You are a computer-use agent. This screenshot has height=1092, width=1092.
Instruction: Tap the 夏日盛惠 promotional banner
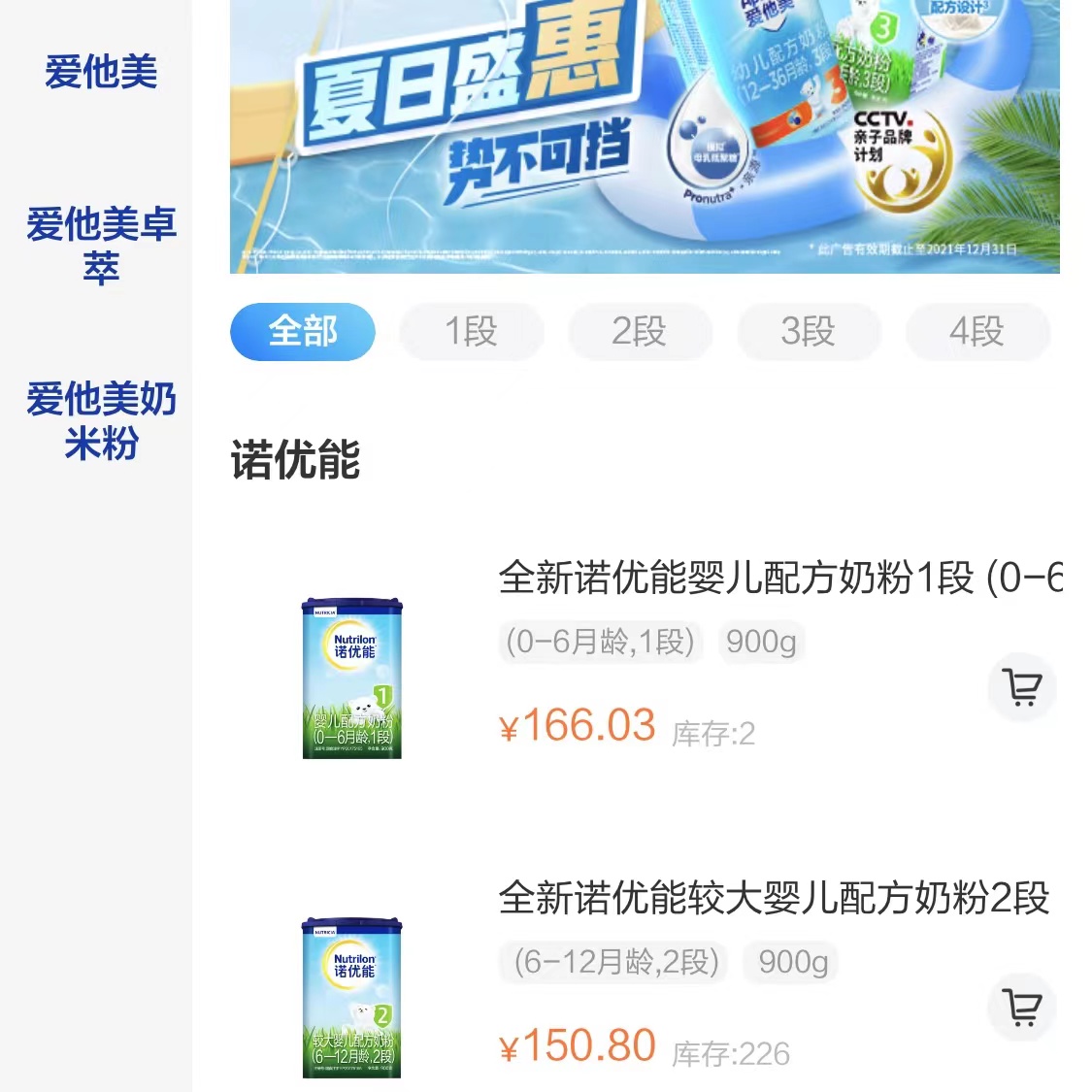point(645,136)
